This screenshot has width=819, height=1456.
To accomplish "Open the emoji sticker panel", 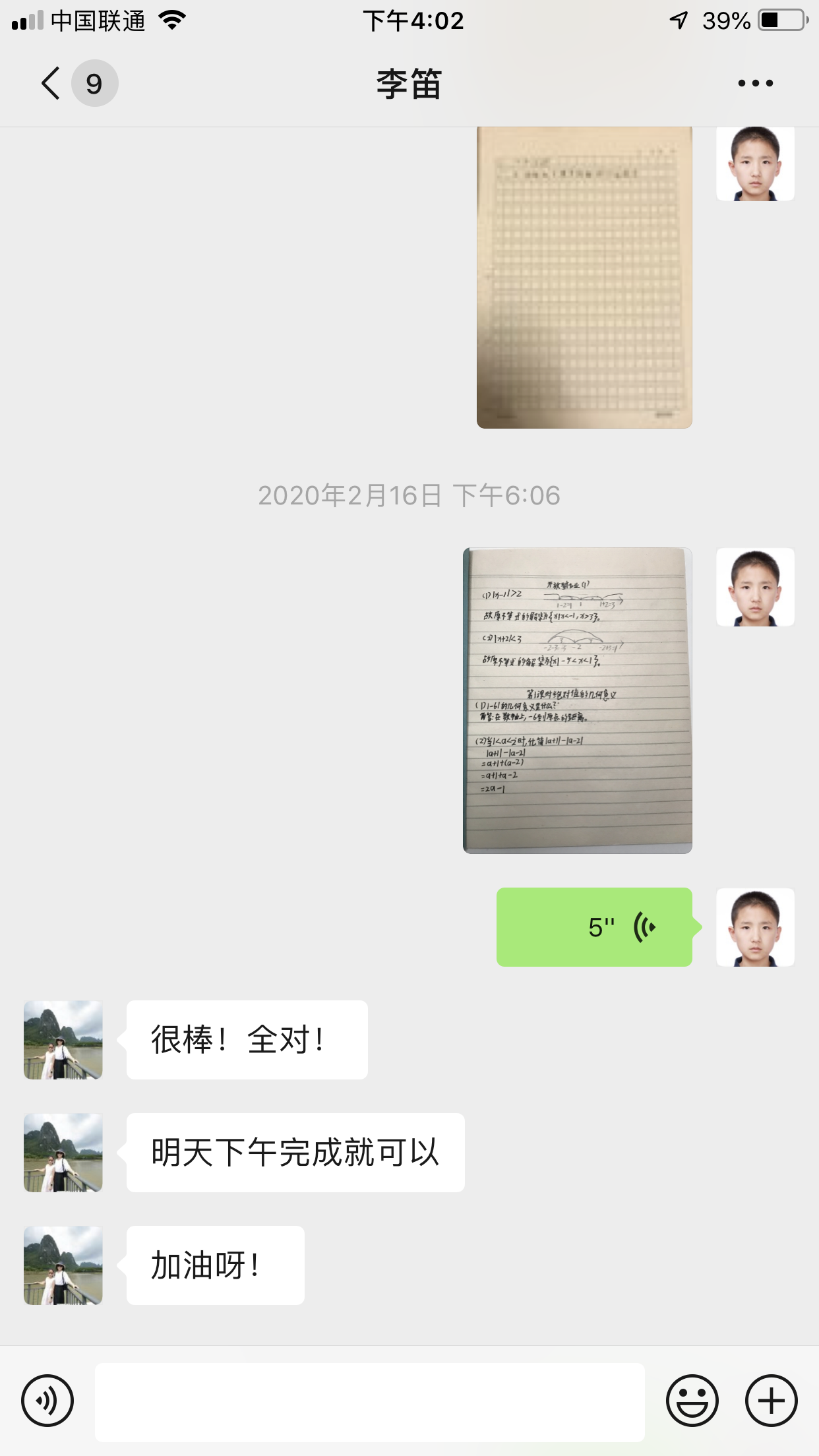I will pos(692,1401).
